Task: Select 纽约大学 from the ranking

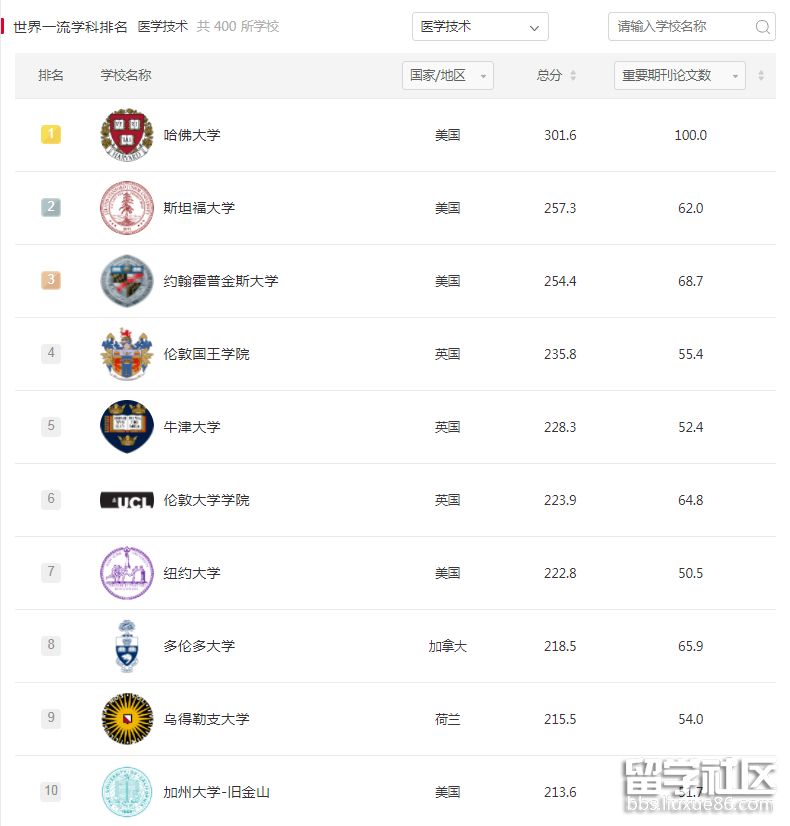Action: click(192, 573)
